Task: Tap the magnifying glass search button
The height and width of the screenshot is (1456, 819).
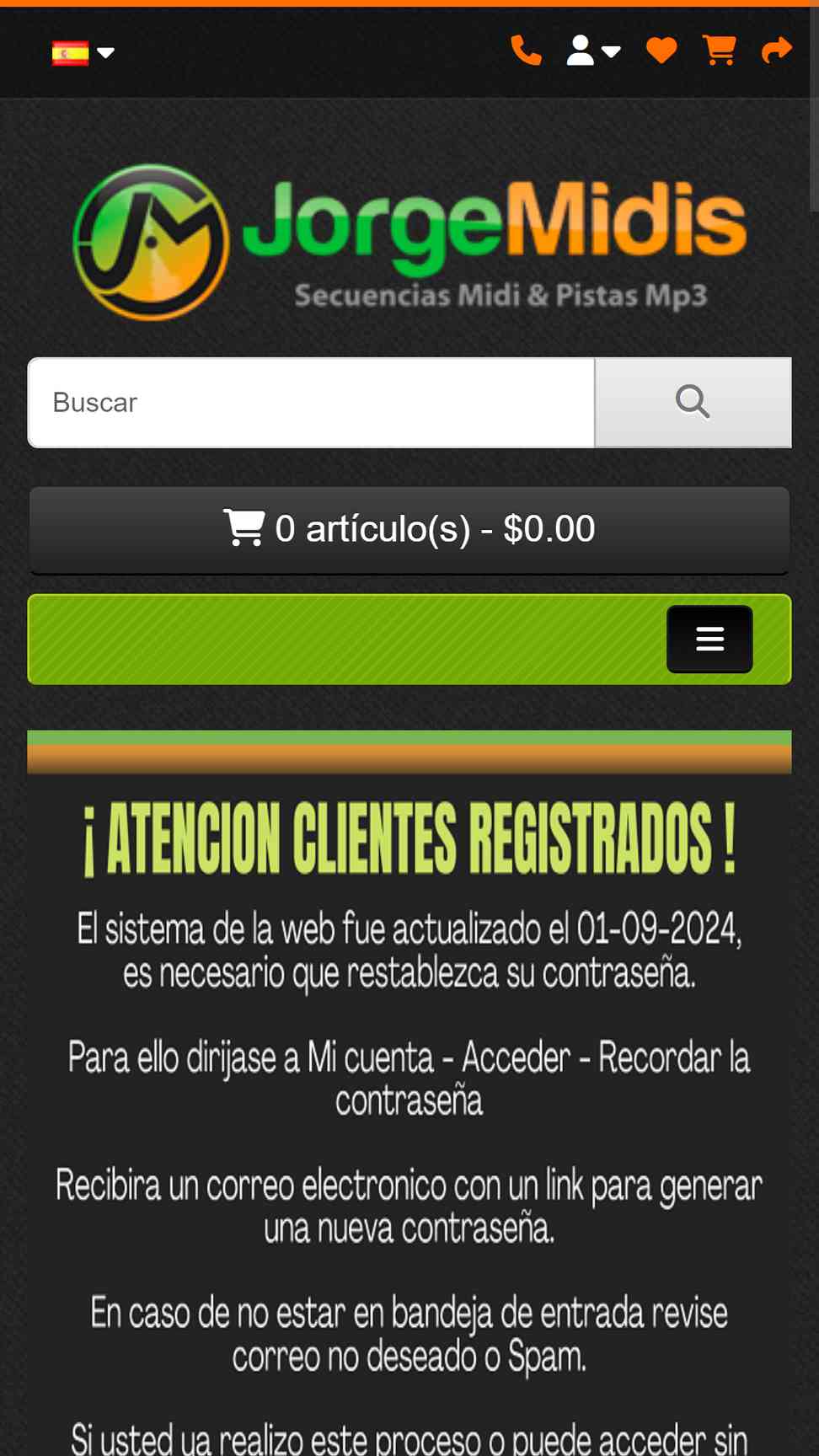Action: pos(693,403)
